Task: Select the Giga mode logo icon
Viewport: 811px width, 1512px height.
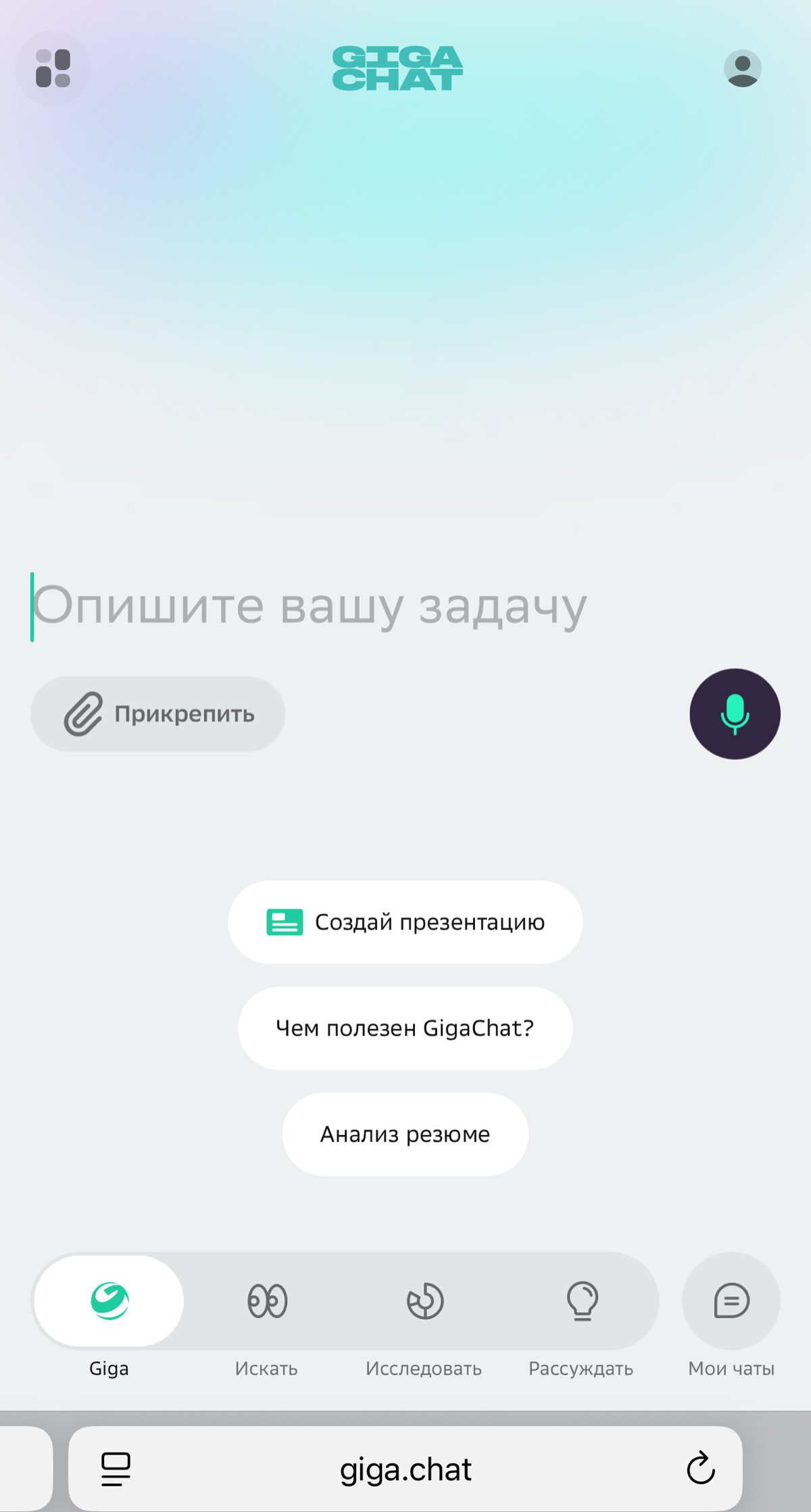Action: (108, 1301)
